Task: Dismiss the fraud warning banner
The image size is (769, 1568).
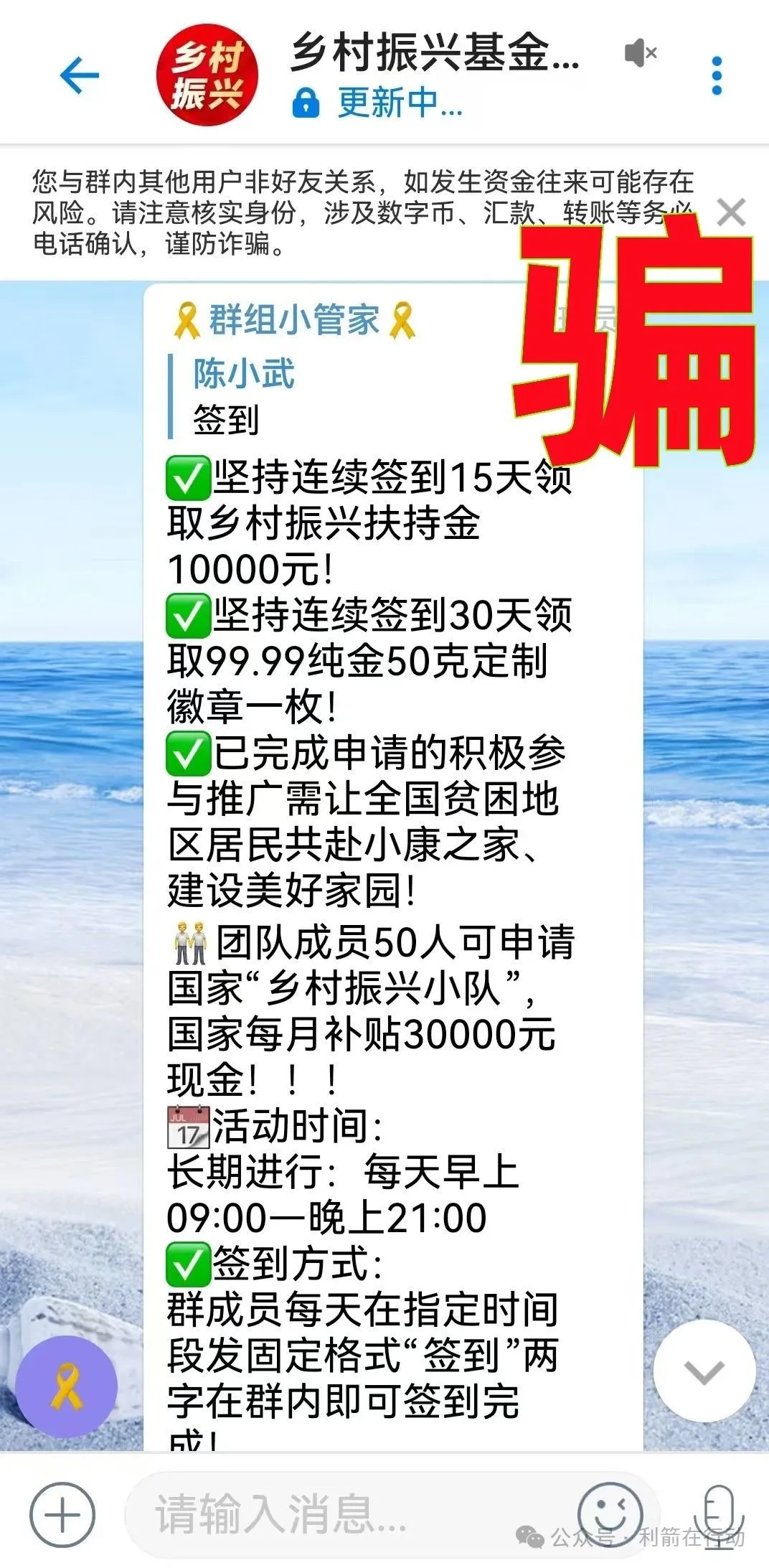Action: (x=732, y=213)
